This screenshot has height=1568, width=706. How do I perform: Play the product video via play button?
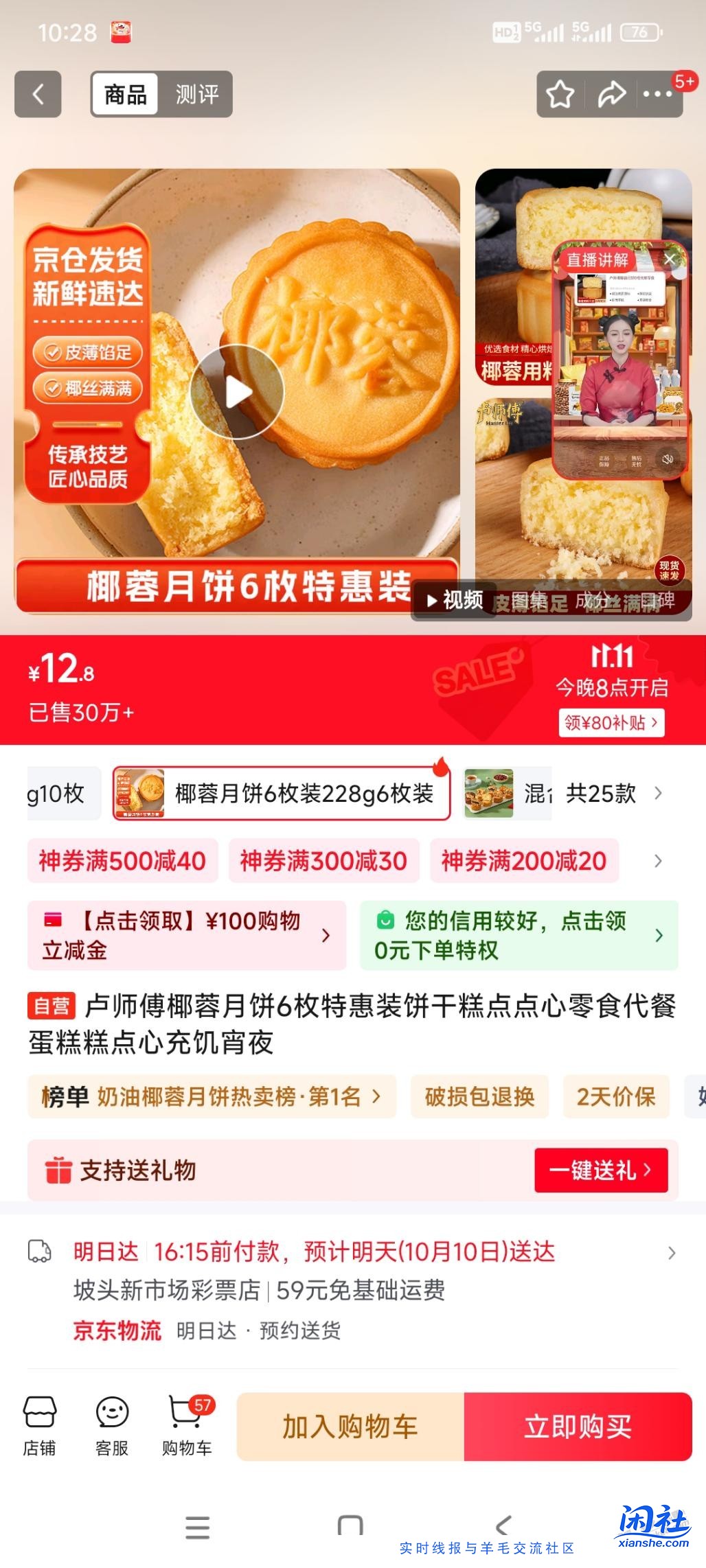click(238, 391)
